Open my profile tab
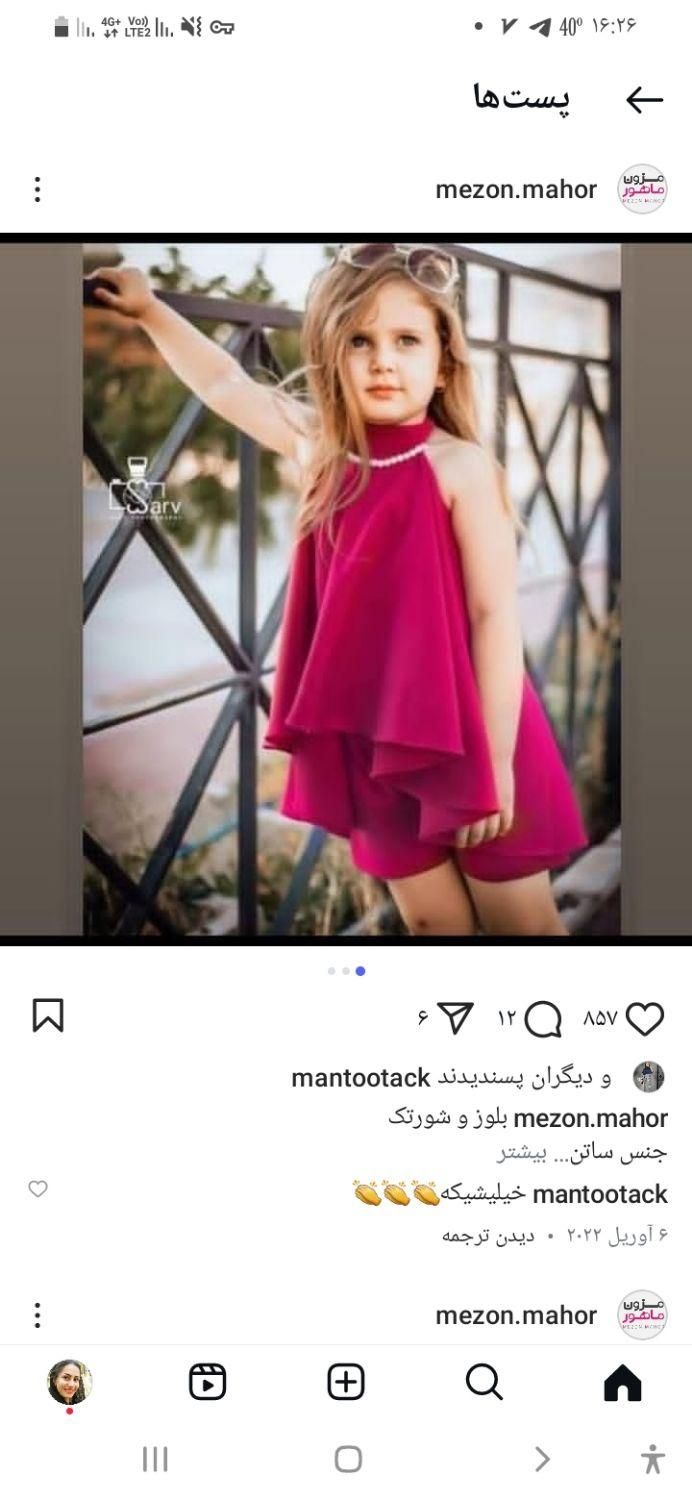The height and width of the screenshot is (1500, 692). tap(69, 1383)
